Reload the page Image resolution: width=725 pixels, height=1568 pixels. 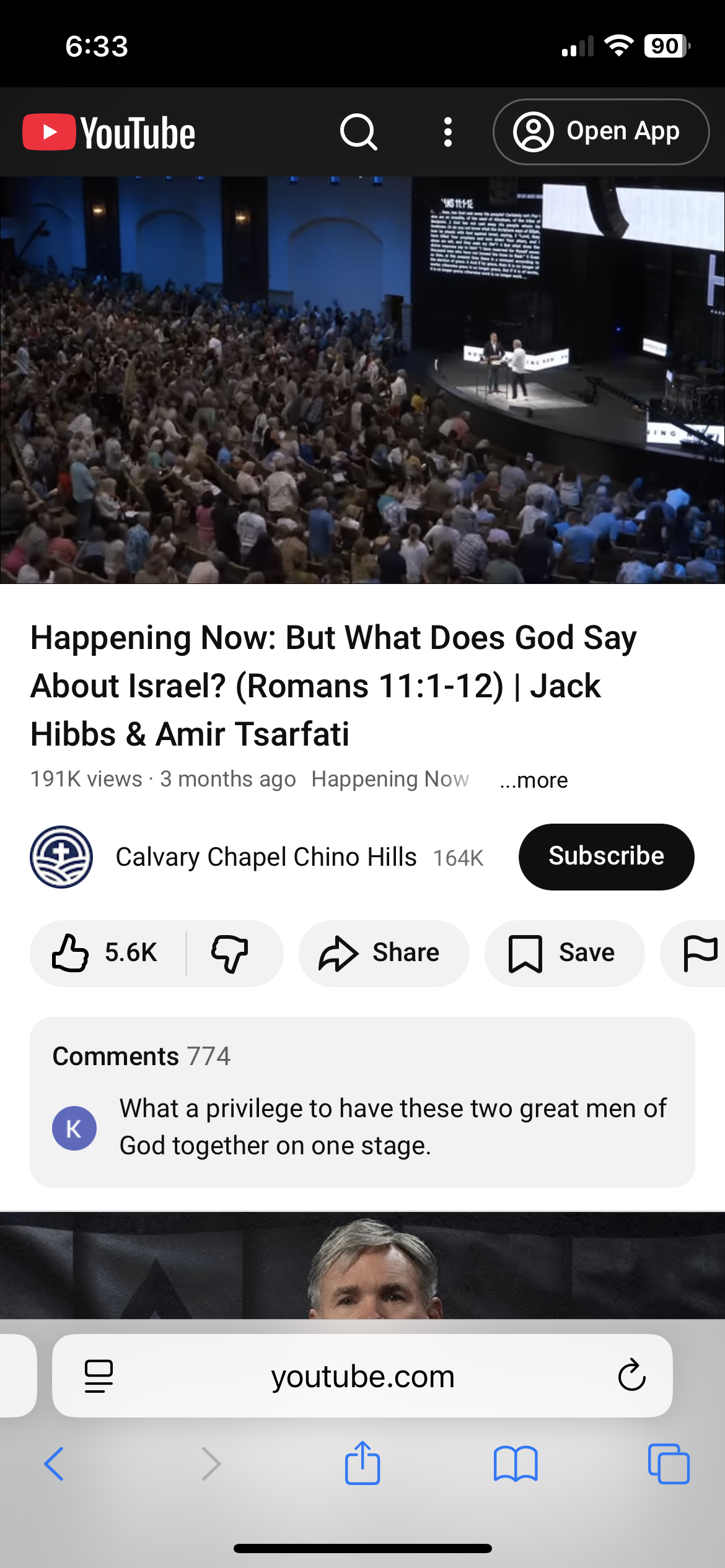(x=631, y=1375)
